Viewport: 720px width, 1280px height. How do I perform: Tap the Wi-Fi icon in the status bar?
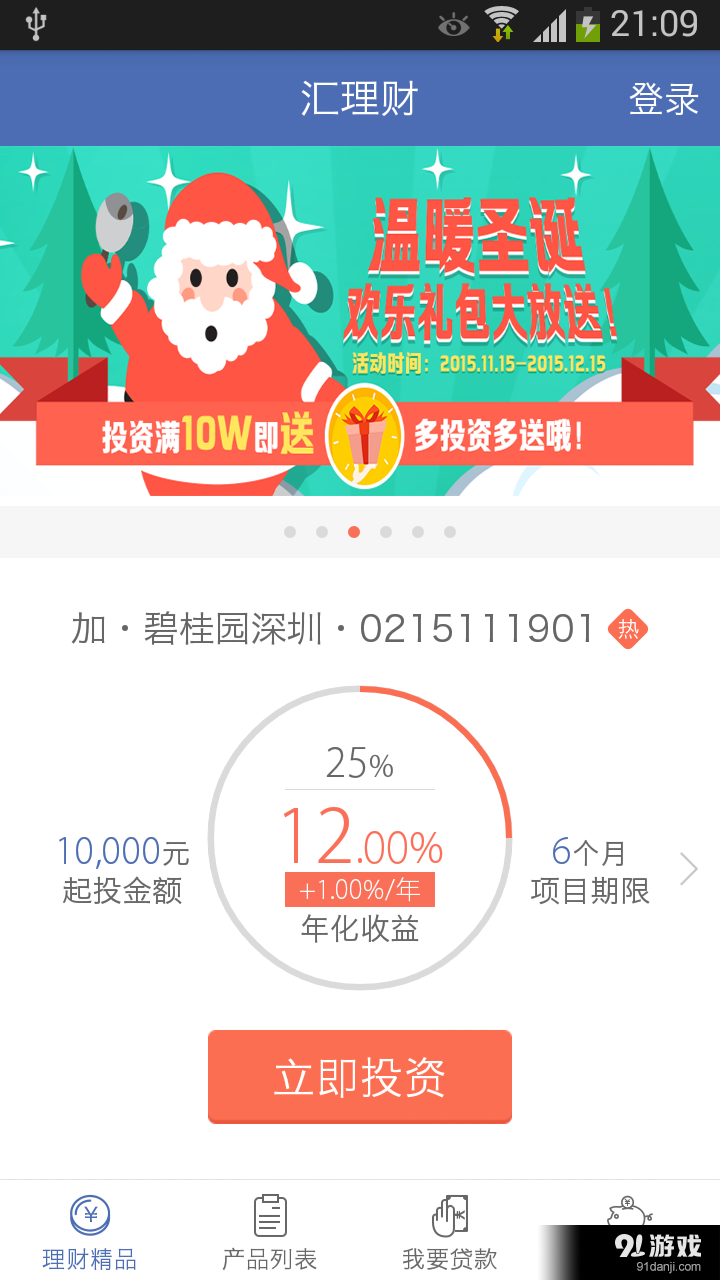[500, 25]
